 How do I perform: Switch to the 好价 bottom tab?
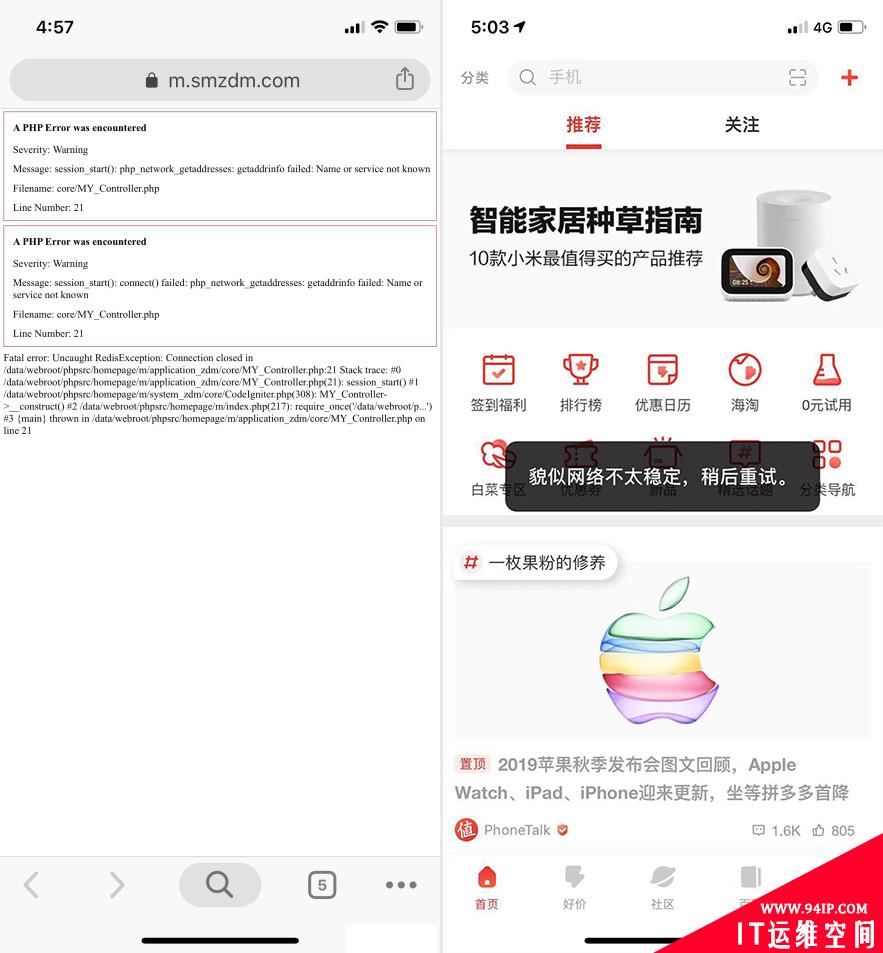pos(574,887)
